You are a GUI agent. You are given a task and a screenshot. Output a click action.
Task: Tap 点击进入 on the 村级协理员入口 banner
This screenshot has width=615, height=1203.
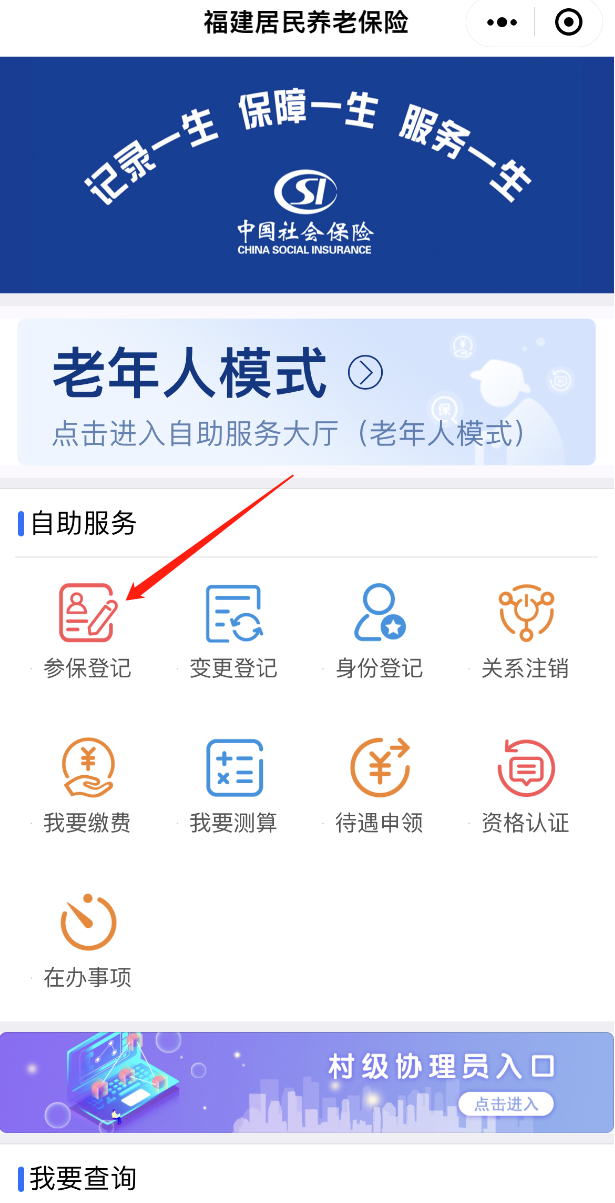point(506,1104)
